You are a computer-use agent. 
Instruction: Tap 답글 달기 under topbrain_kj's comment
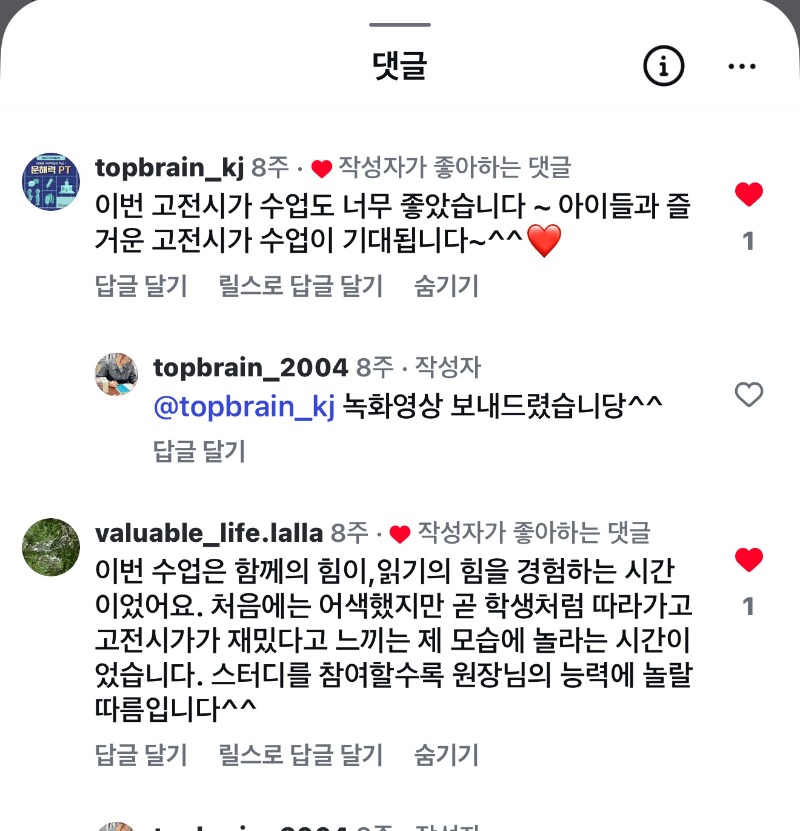pos(141,287)
